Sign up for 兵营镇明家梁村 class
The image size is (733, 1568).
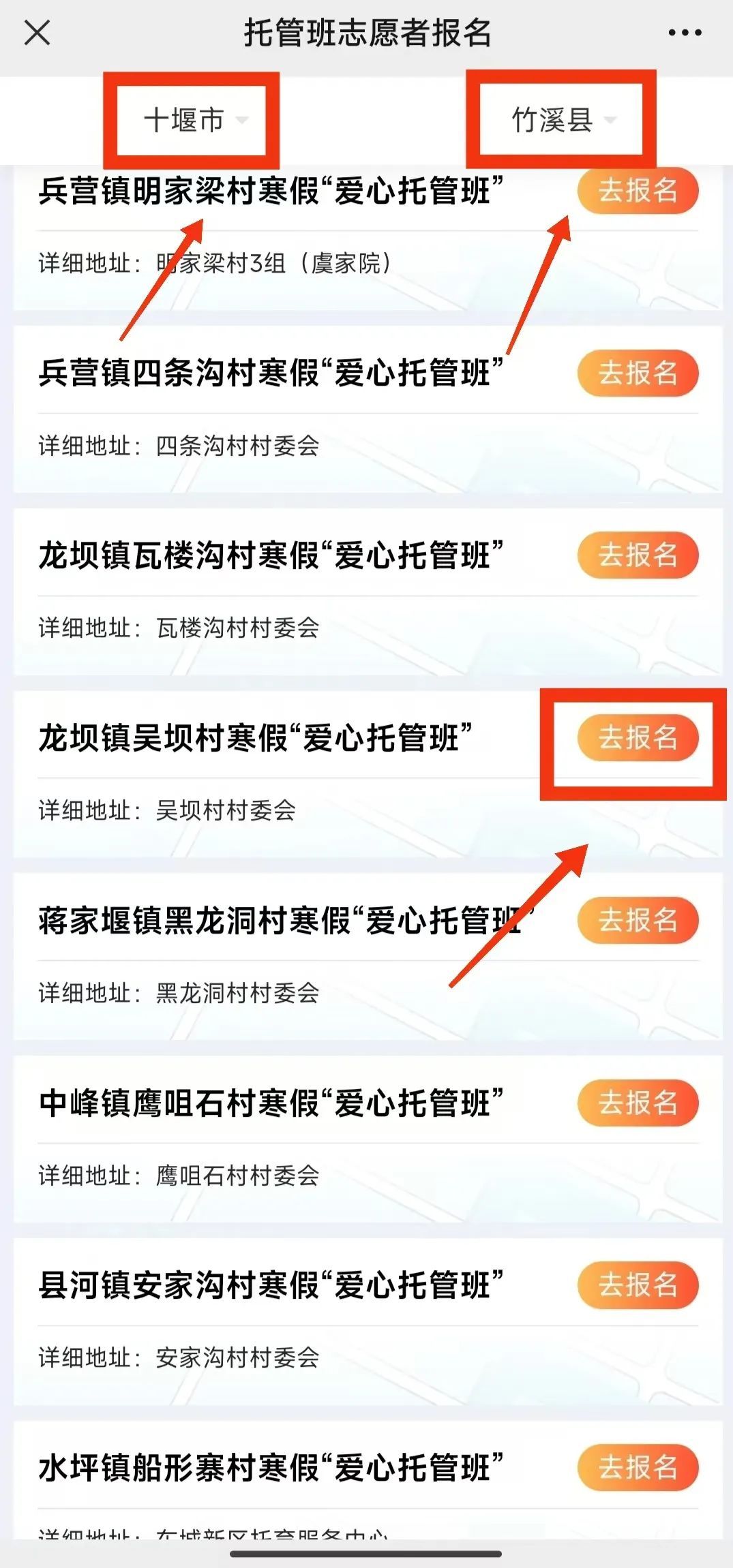pos(638,191)
